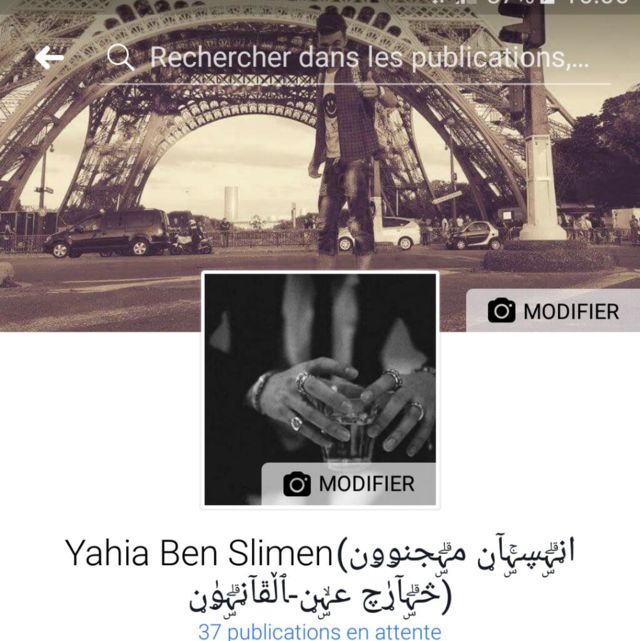The width and height of the screenshot is (640, 641).
Task: Tap MODIFIER on the profile picture
Action: 349,484
